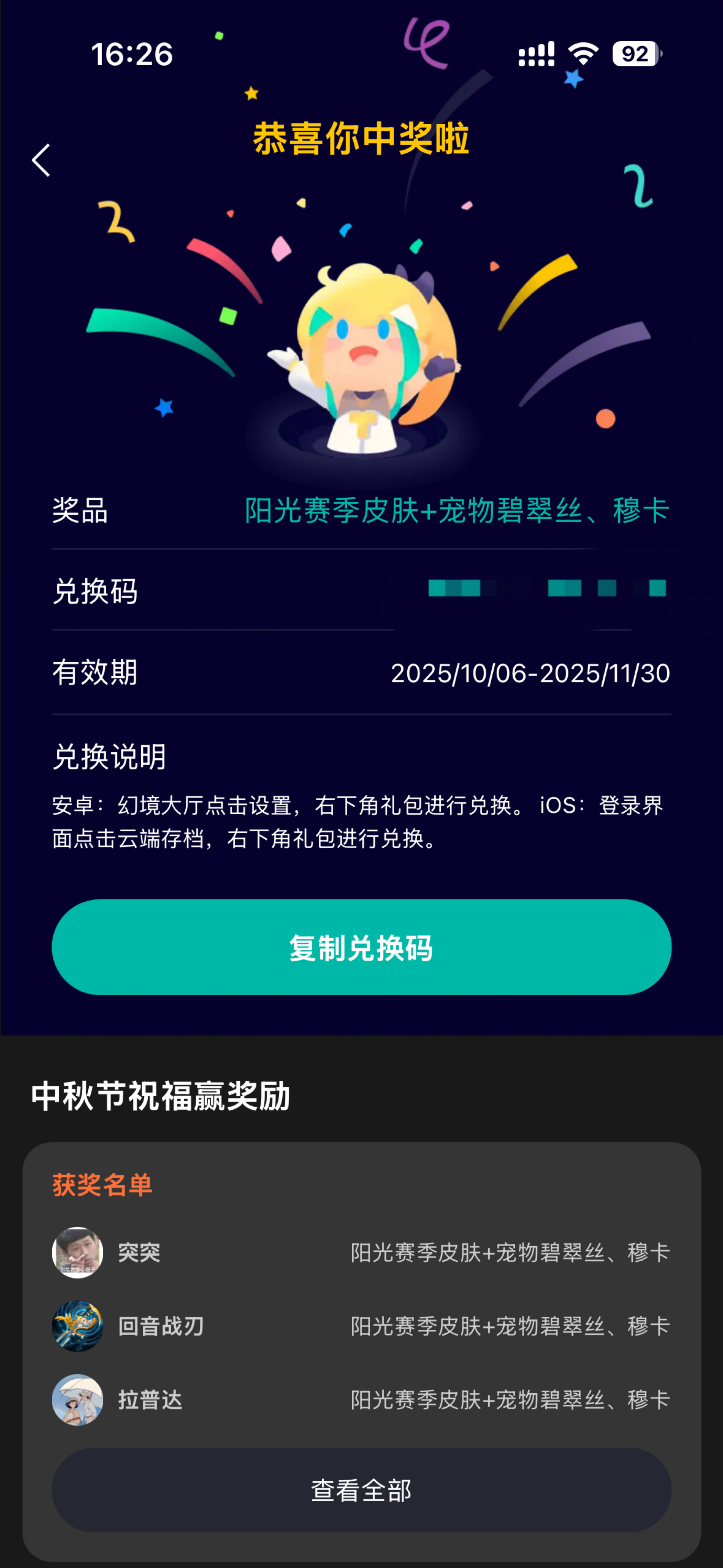The height and width of the screenshot is (1568, 723).
Task: Open the full winners list via 查看全部
Action: (362, 1490)
